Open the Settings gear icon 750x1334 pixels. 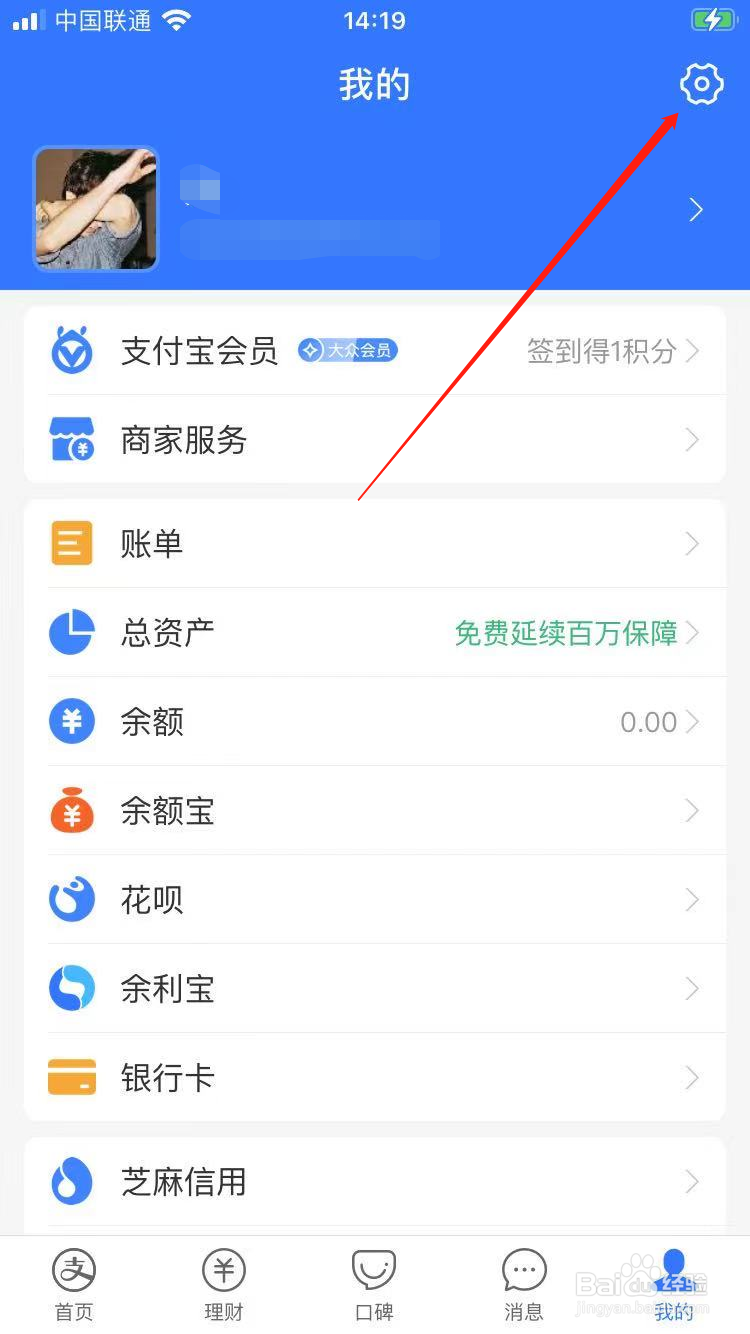[701, 84]
